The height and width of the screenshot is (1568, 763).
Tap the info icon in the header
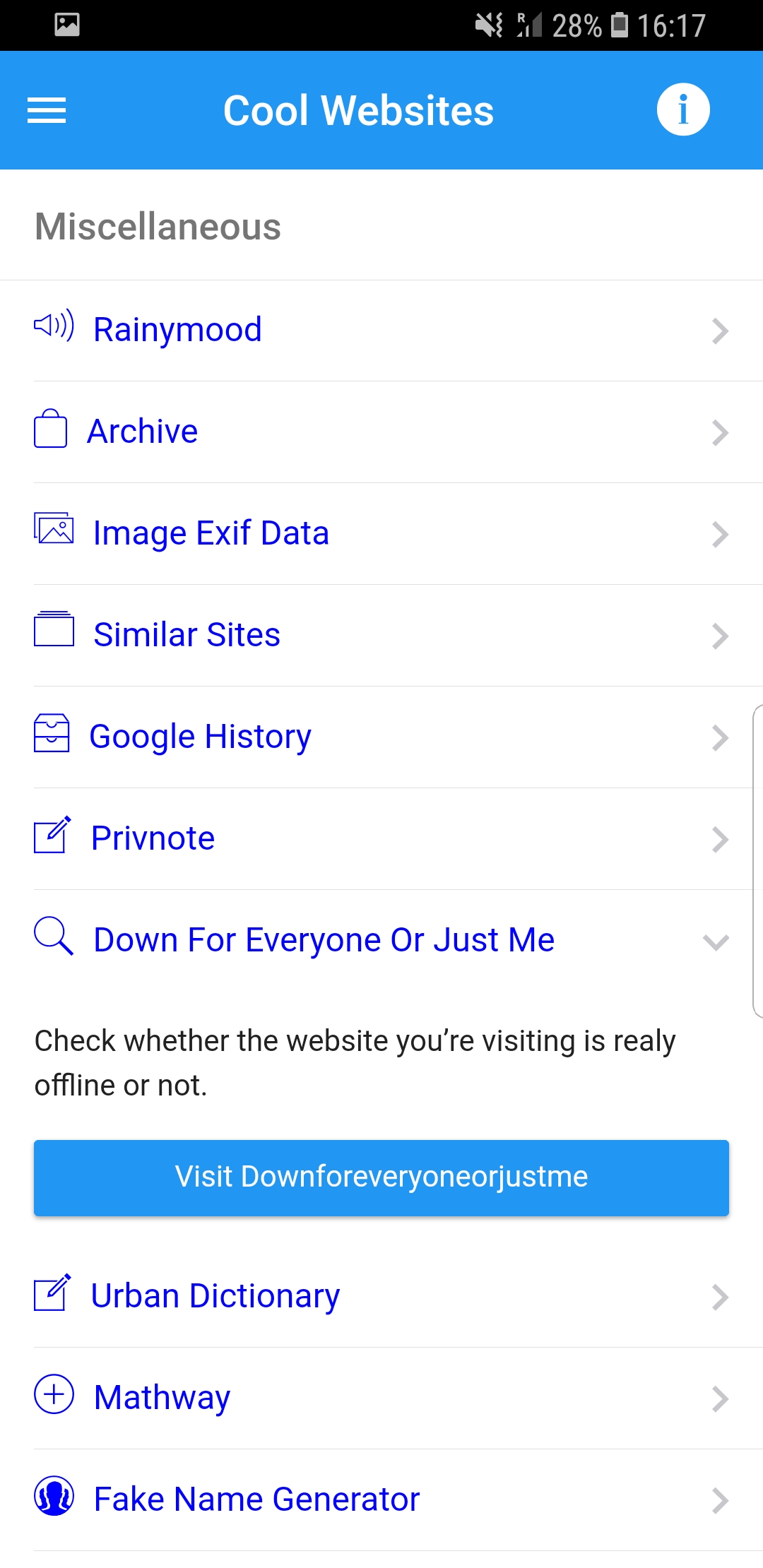(683, 109)
